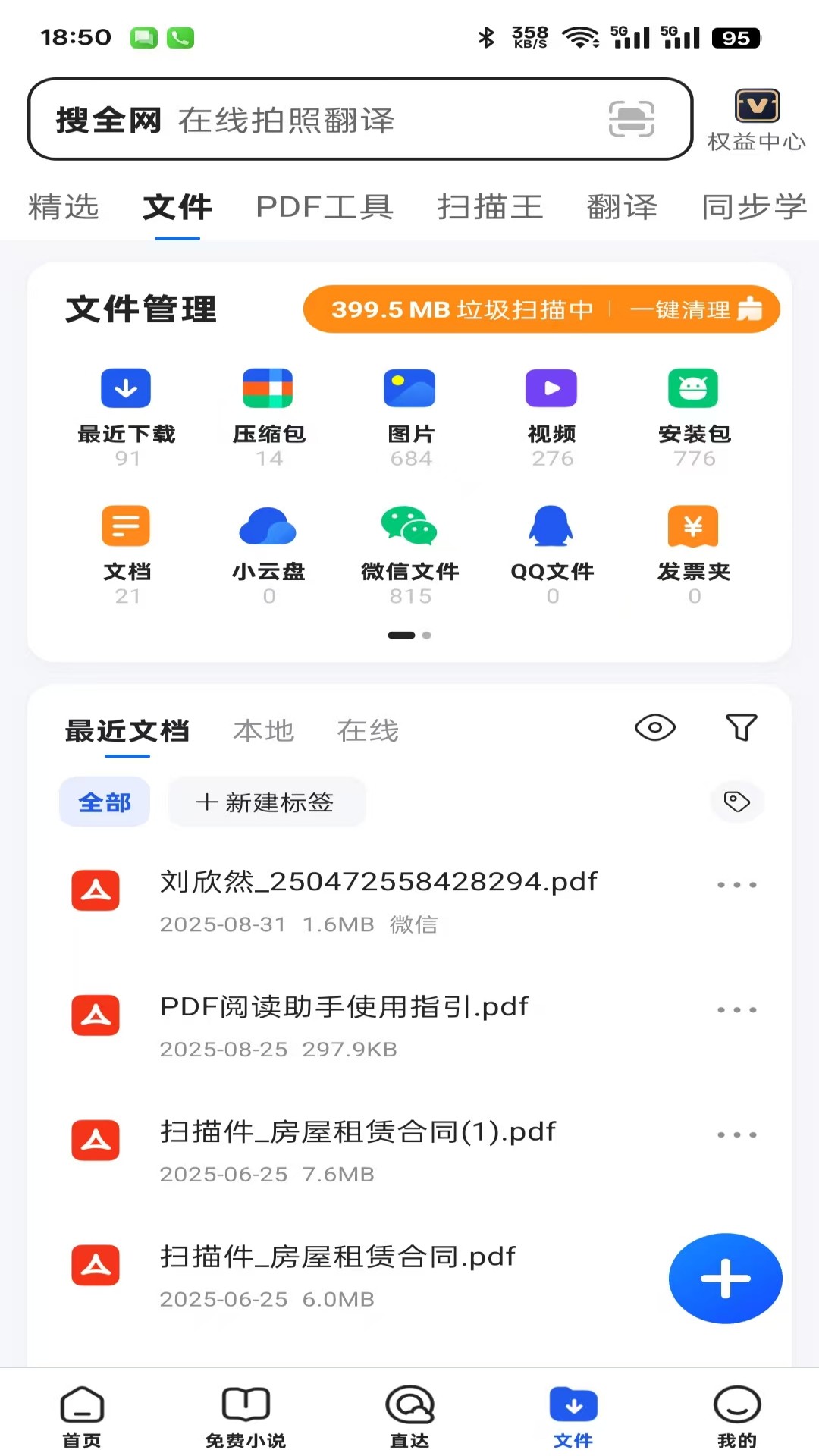Tap the 一键清理 cleanup button

click(694, 309)
